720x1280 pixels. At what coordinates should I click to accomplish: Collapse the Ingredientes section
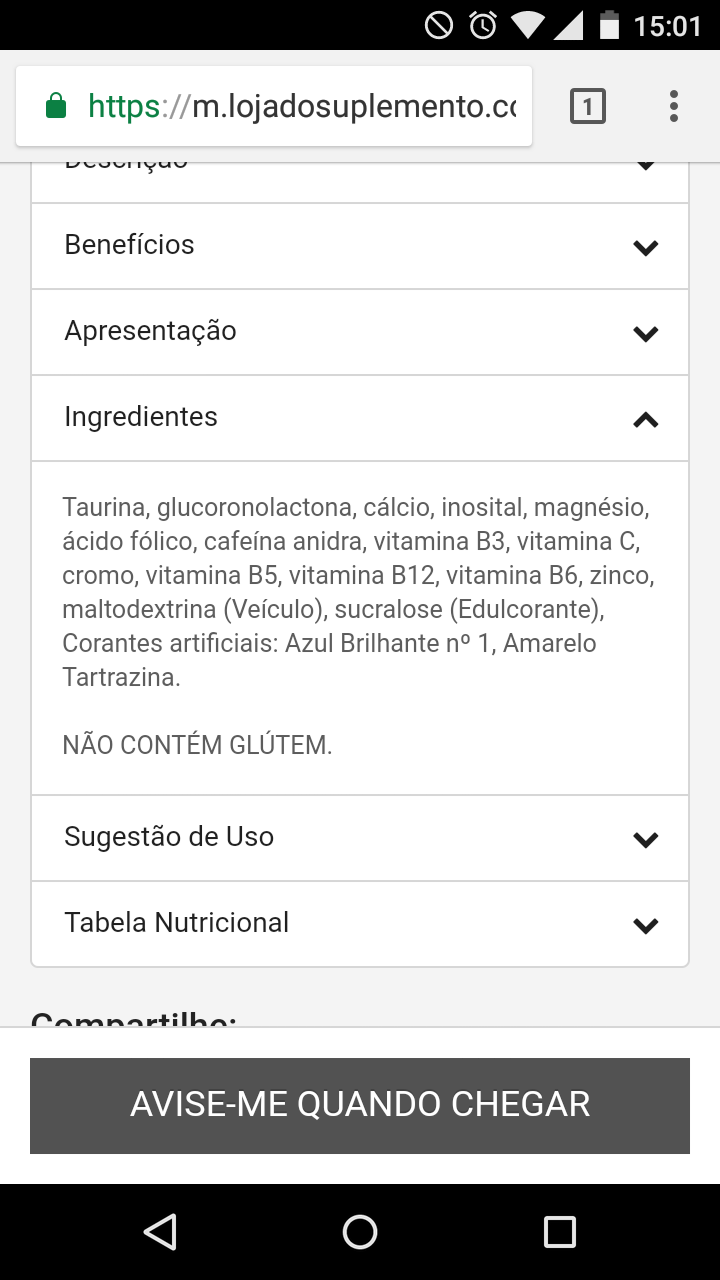pyautogui.click(x=360, y=418)
